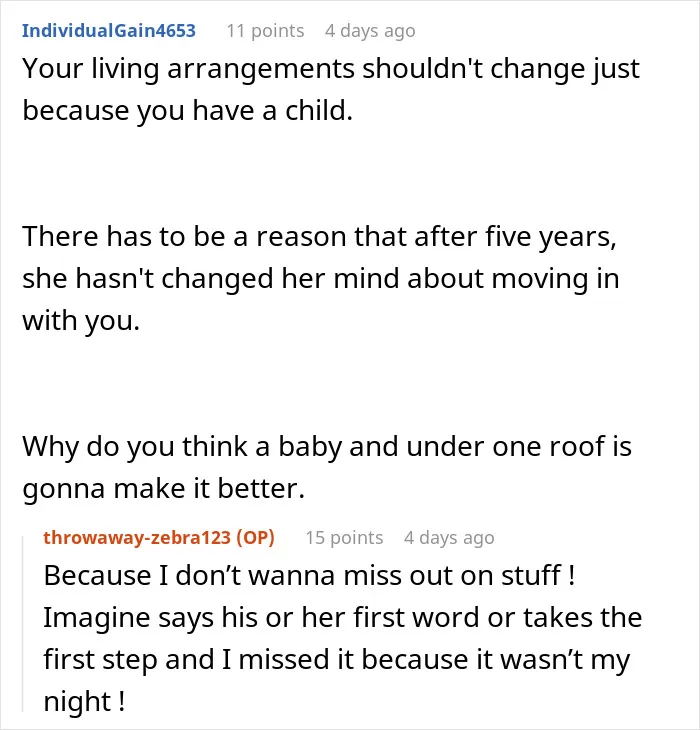
Task: Open IndividualGain4653's user profile
Action: tap(109, 31)
